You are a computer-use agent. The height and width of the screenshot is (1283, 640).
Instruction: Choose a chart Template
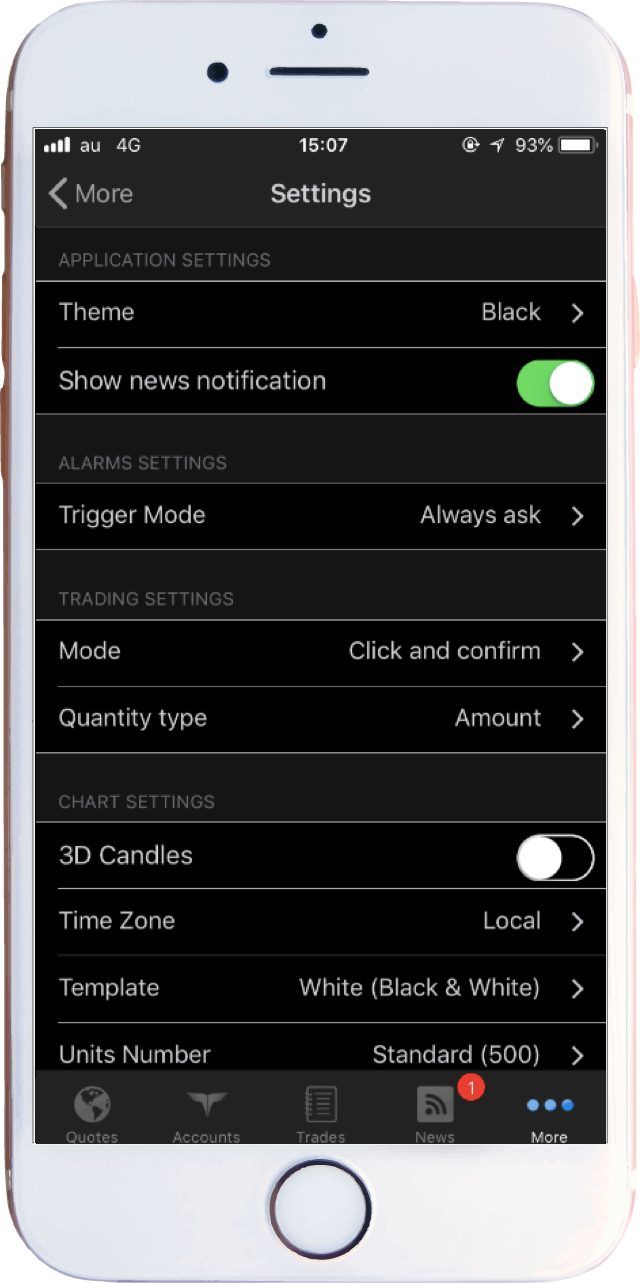tap(320, 989)
